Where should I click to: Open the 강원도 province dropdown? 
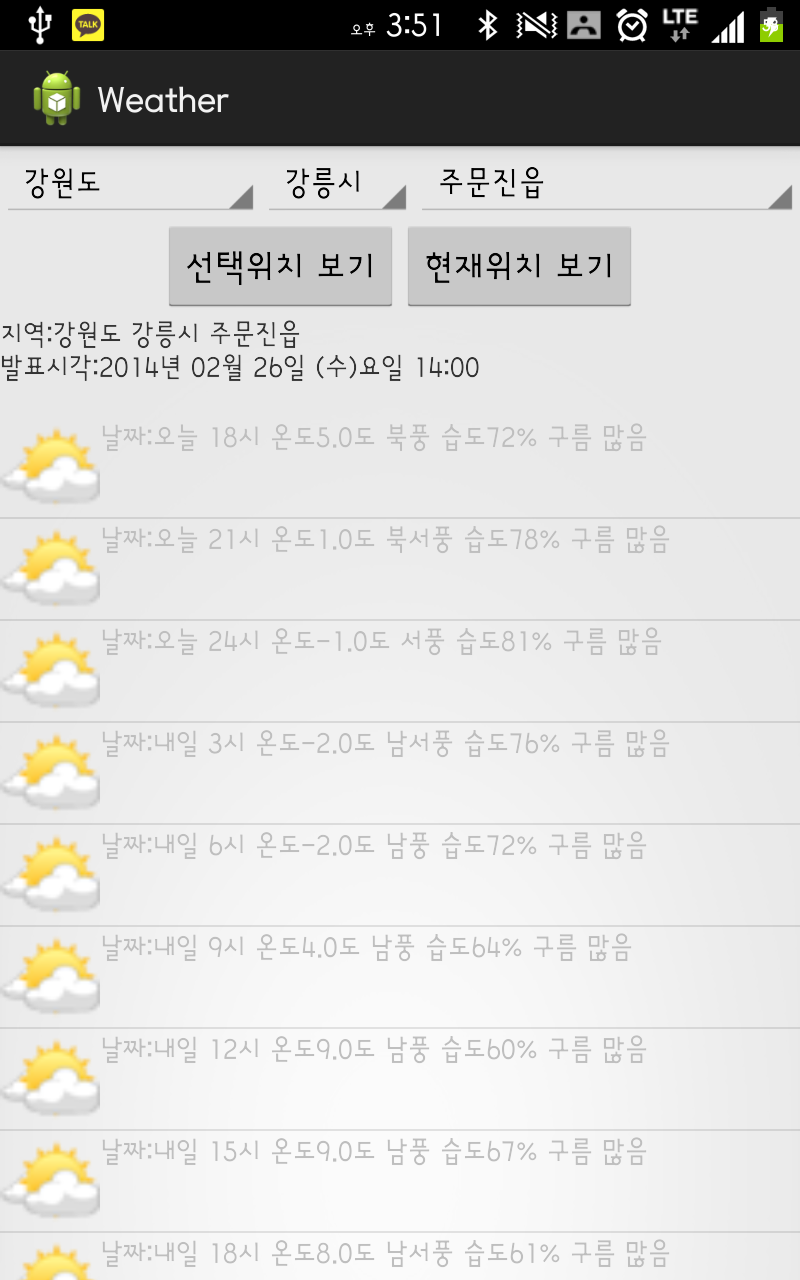(130, 184)
